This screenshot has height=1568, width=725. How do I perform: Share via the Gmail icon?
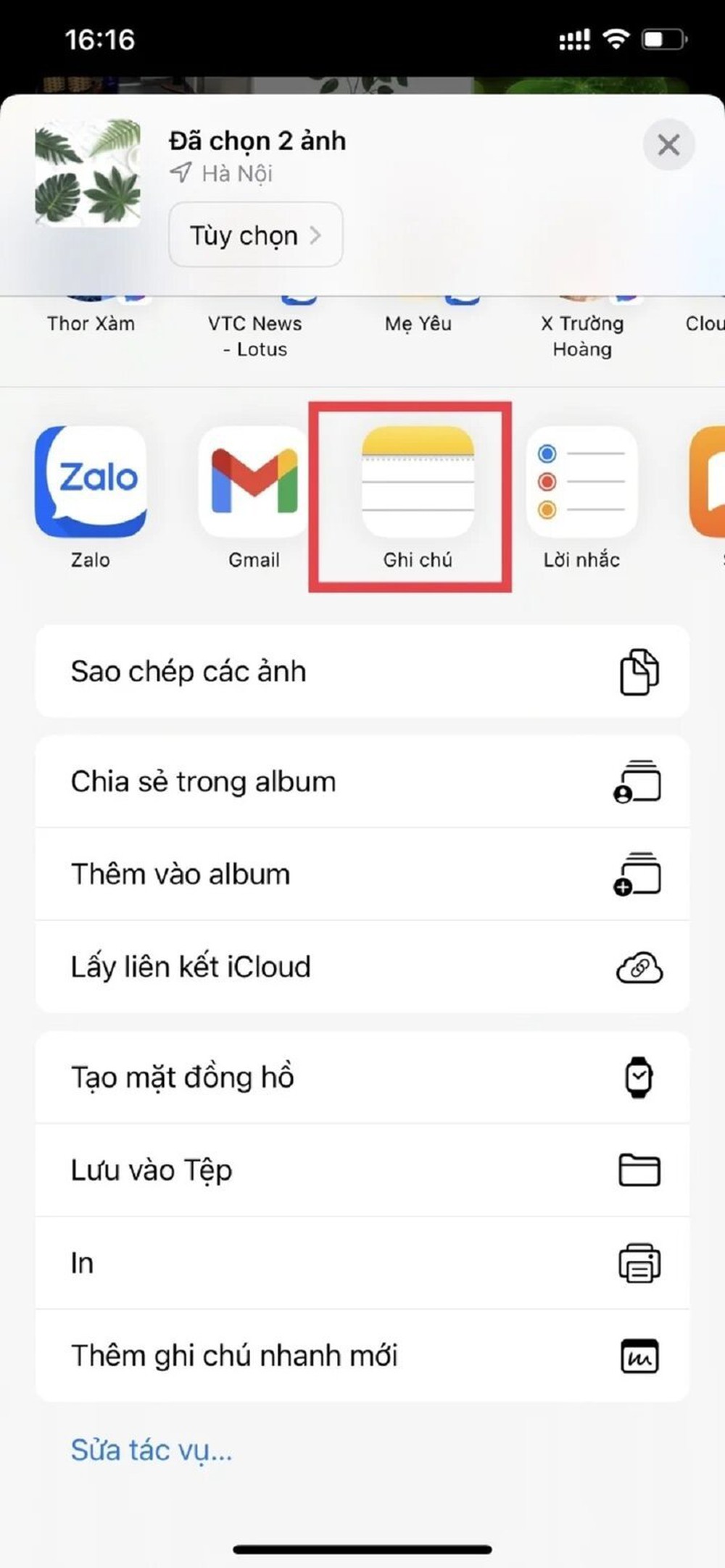253,482
